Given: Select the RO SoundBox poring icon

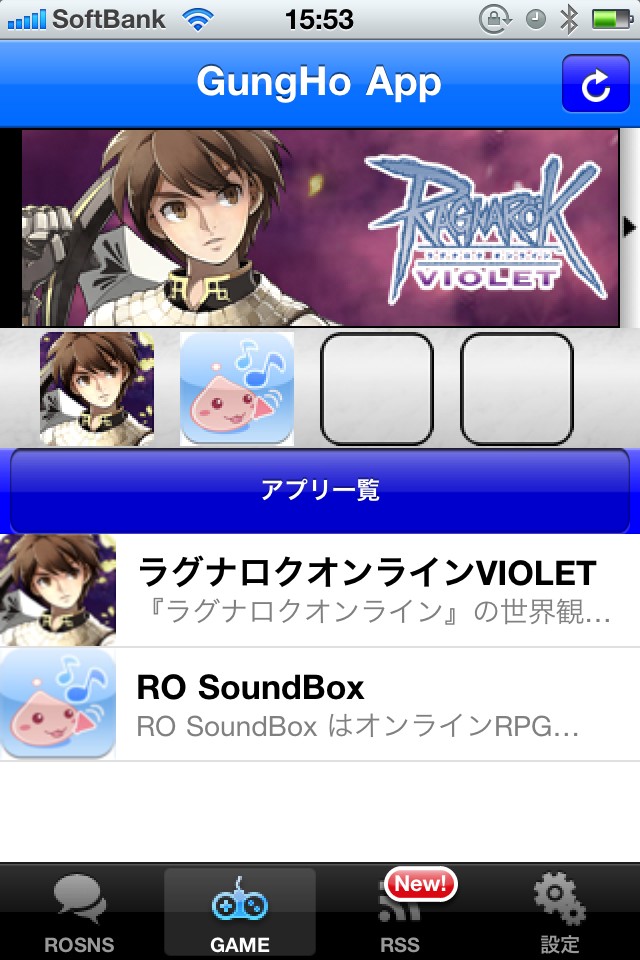Looking at the screenshot, I should coord(237,389).
